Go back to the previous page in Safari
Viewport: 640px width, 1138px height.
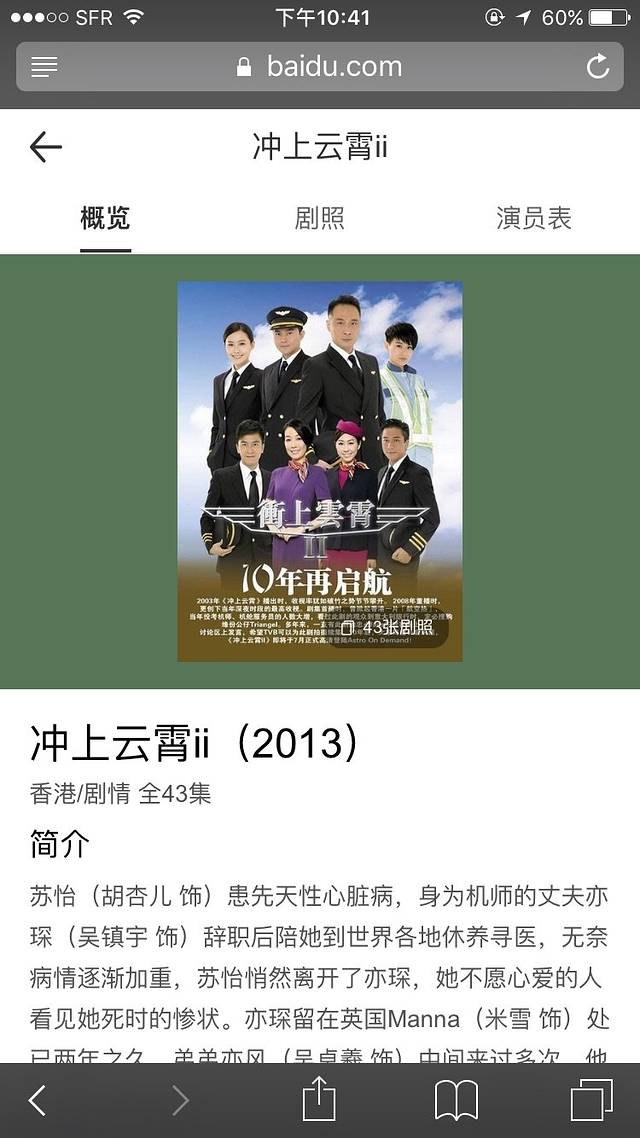[38, 1101]
